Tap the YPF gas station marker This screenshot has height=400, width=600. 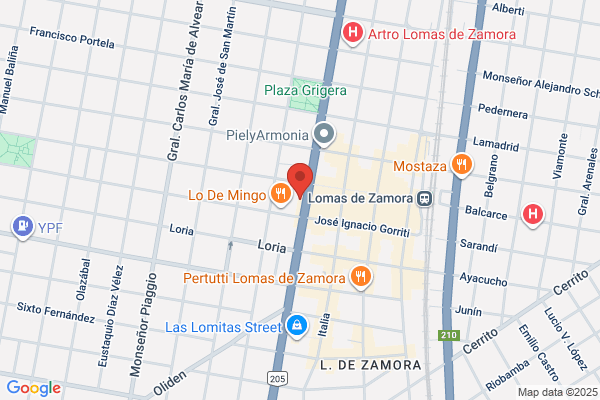[23, 227]
